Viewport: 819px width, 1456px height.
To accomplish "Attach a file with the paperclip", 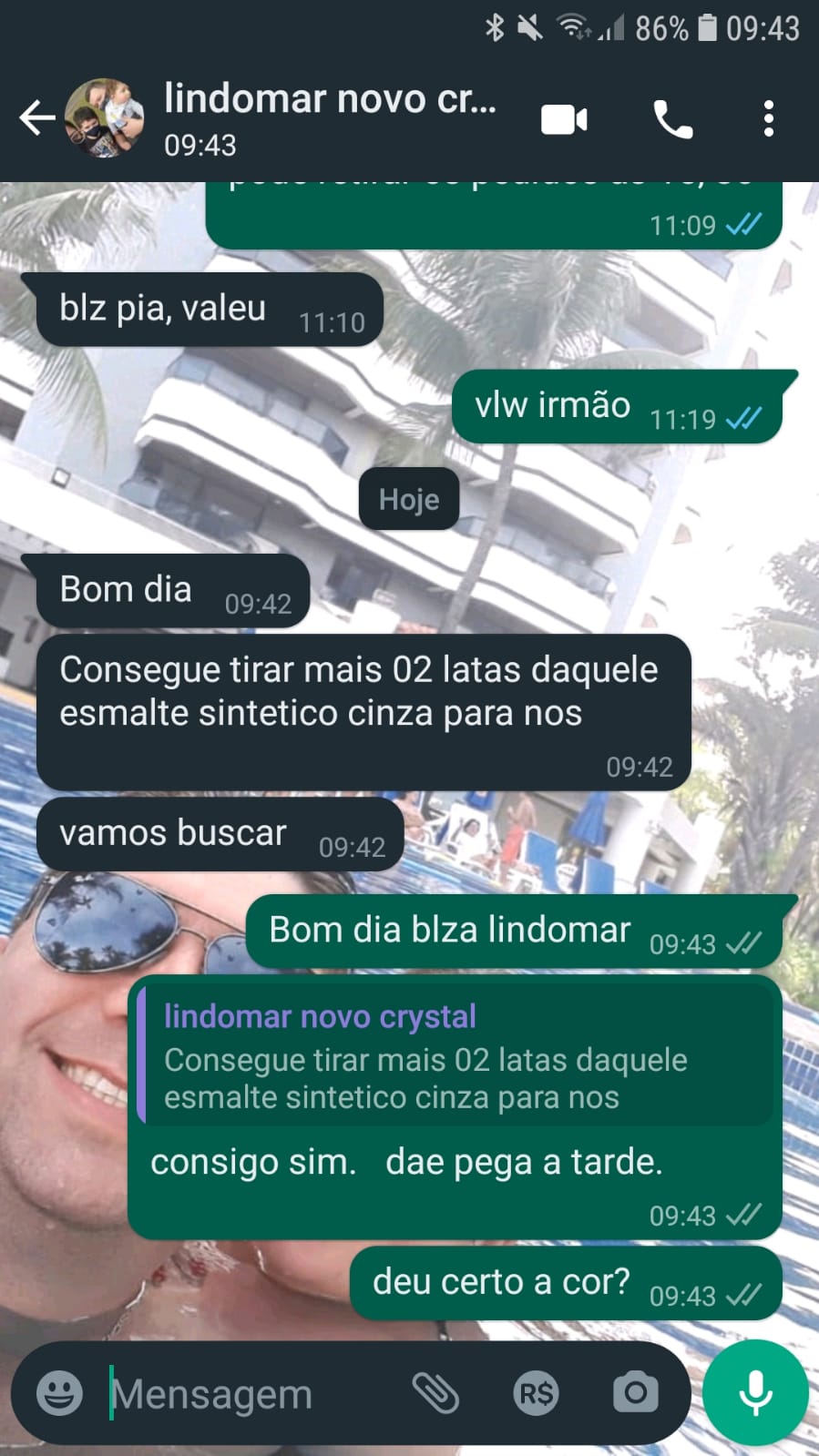I will tap(435, 1393).
